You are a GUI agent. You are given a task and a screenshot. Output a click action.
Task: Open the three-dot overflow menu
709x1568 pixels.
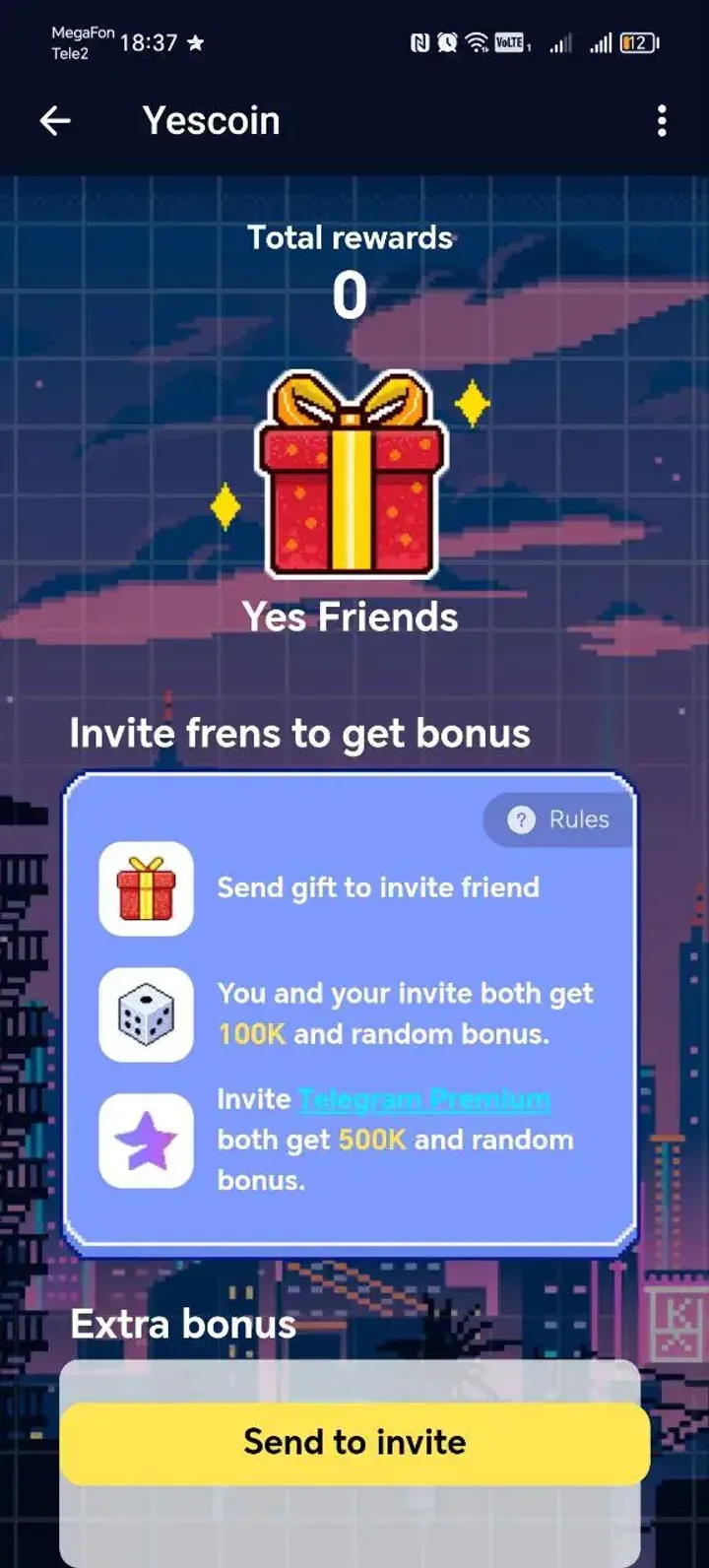click(x=662, y=121)
